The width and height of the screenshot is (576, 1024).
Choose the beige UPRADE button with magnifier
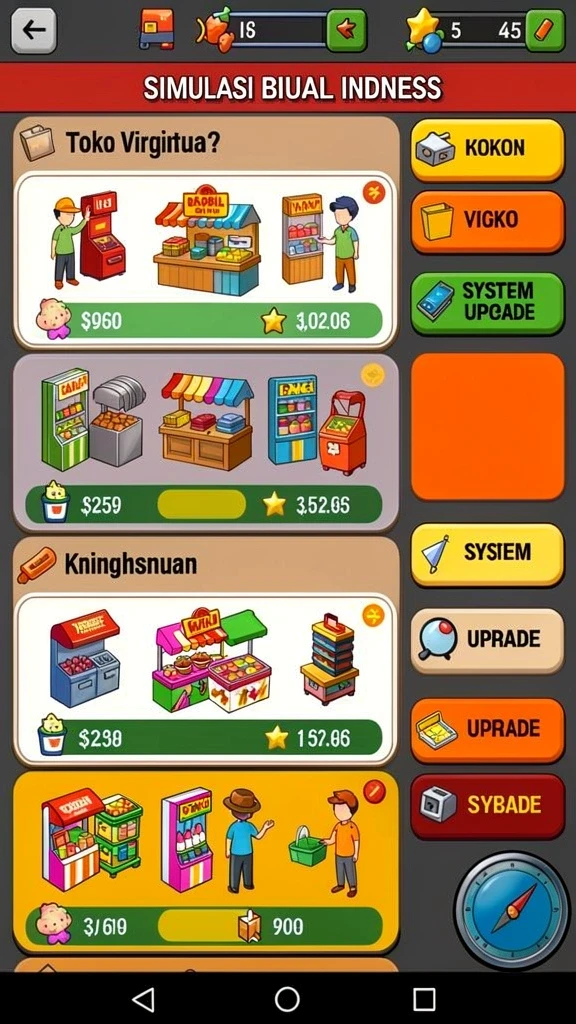487,640
